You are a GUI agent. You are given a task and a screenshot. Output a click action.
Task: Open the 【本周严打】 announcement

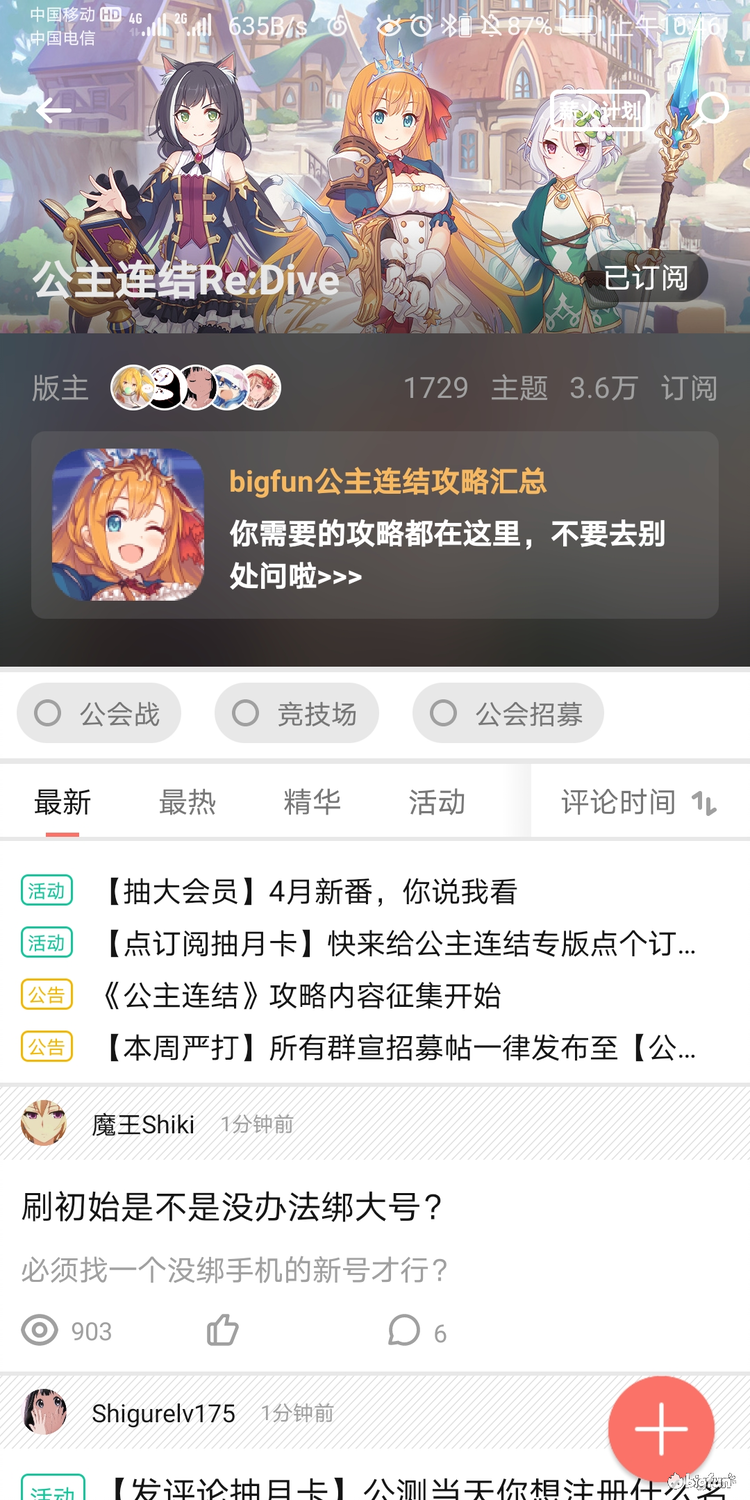(x=400, y=1047)
